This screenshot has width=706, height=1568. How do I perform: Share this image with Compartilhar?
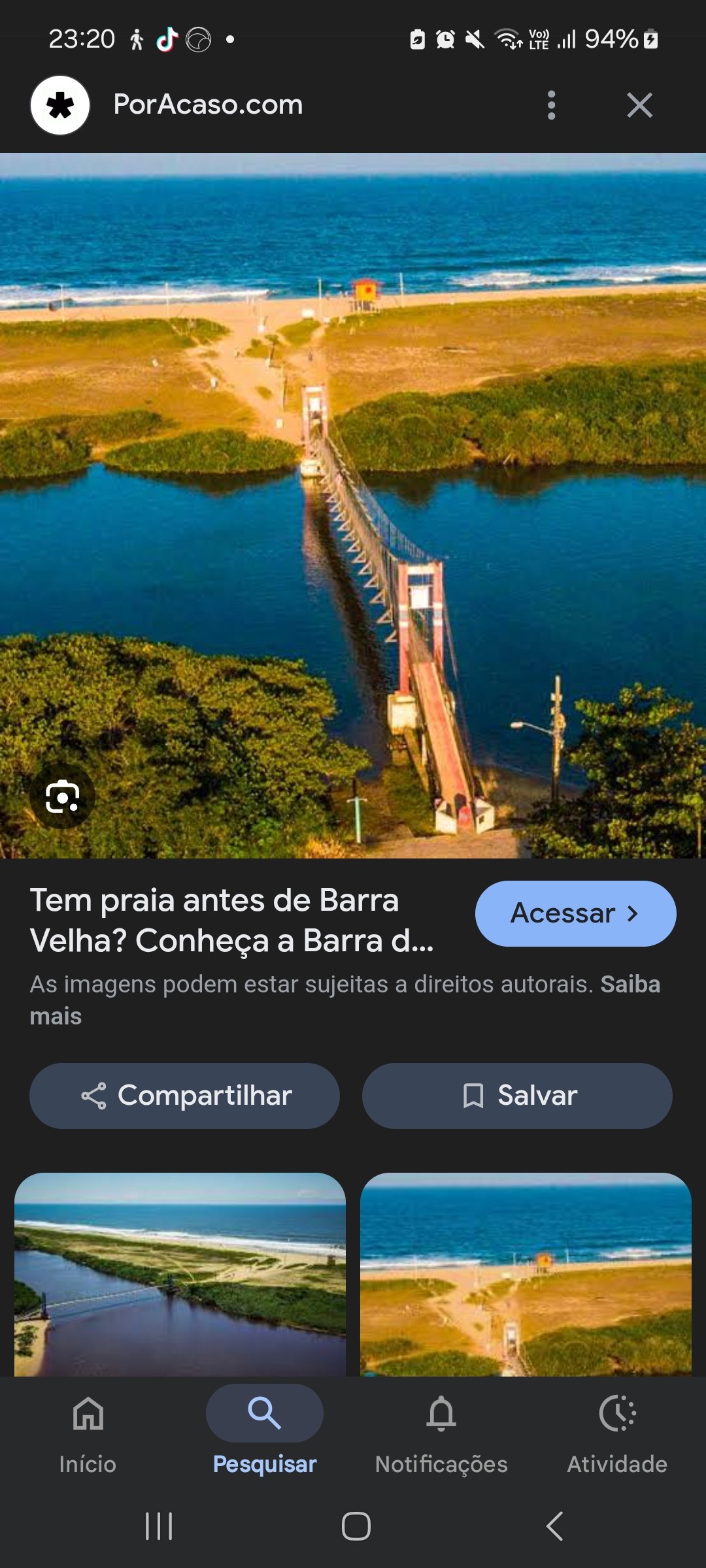click(x=184, y=1096)
